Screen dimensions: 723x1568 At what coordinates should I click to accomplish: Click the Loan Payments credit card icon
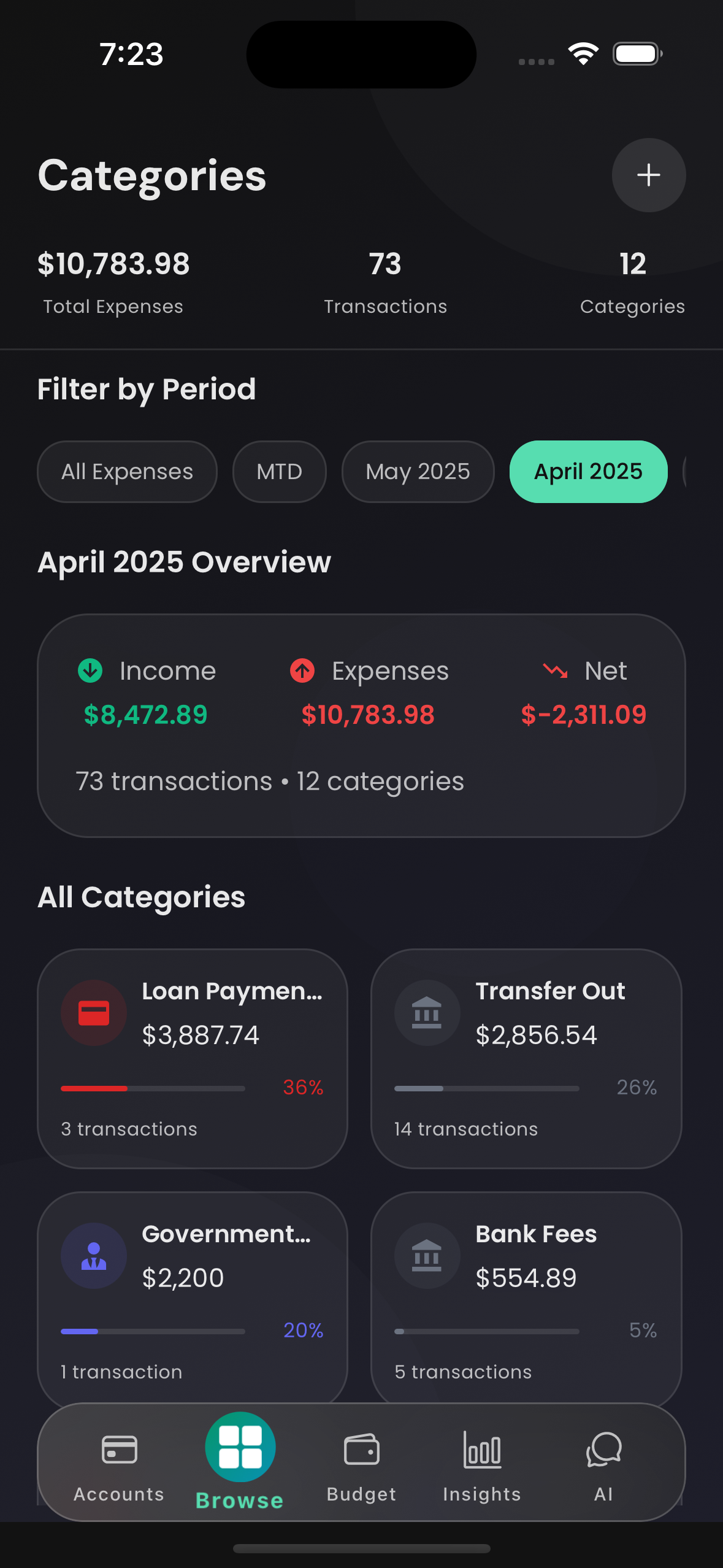[93, 1012]
